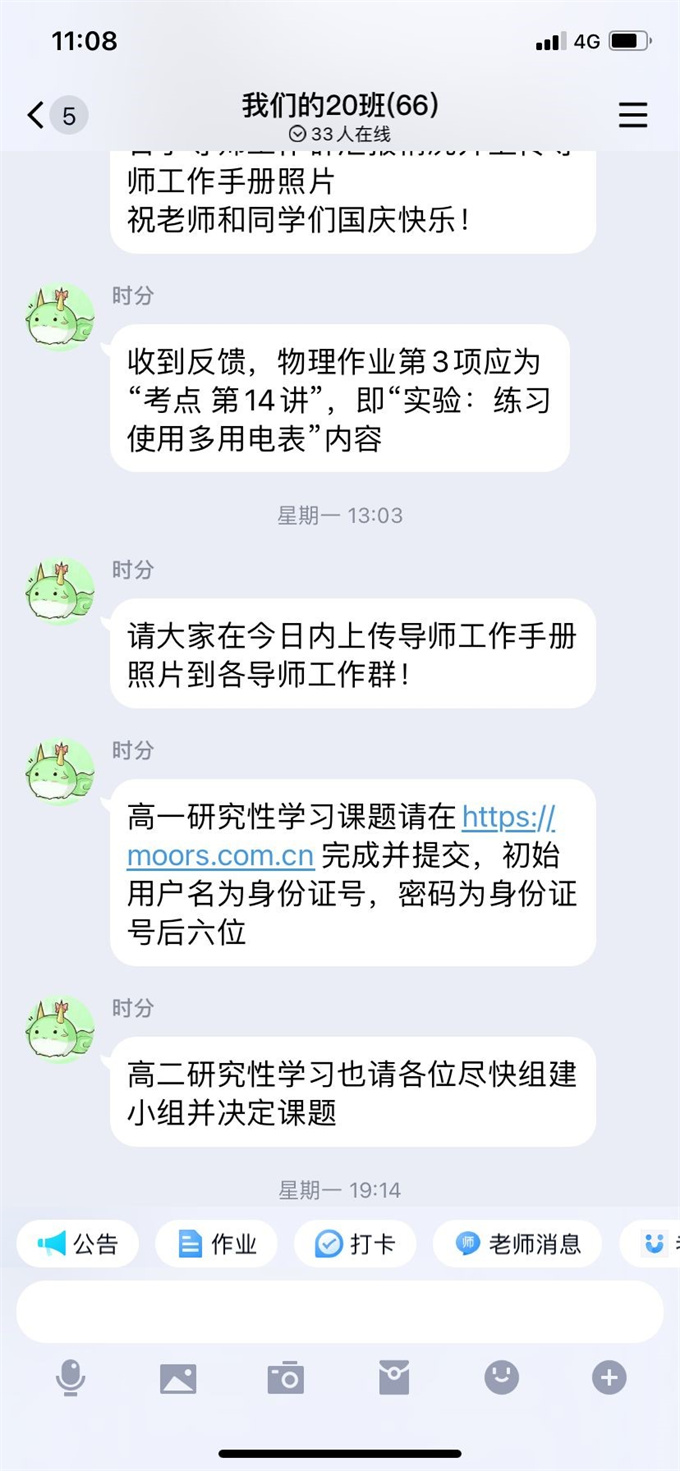Open the emoji smiley panel
This screenshot has height=1471, width=680.
[x=502, y=1378]
